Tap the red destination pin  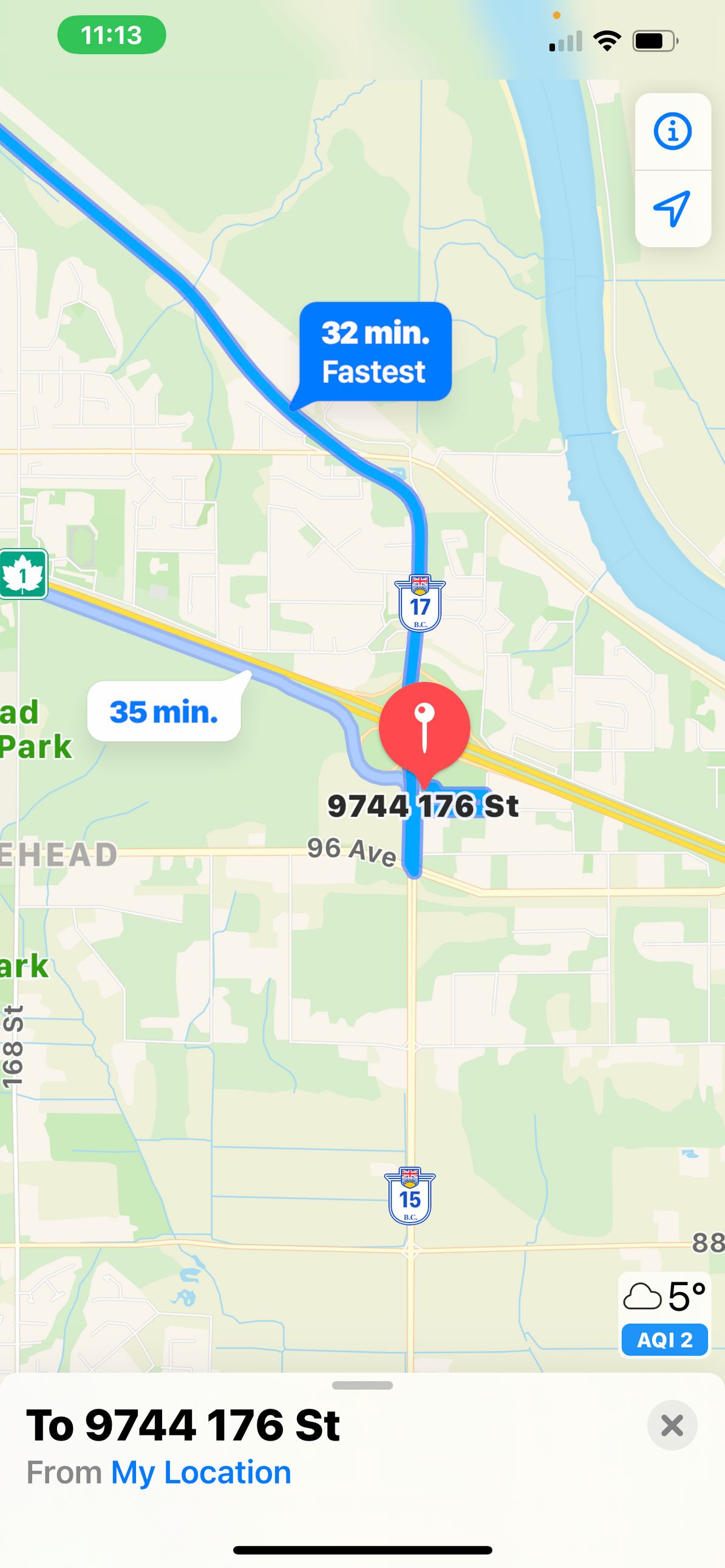[424, 726]
